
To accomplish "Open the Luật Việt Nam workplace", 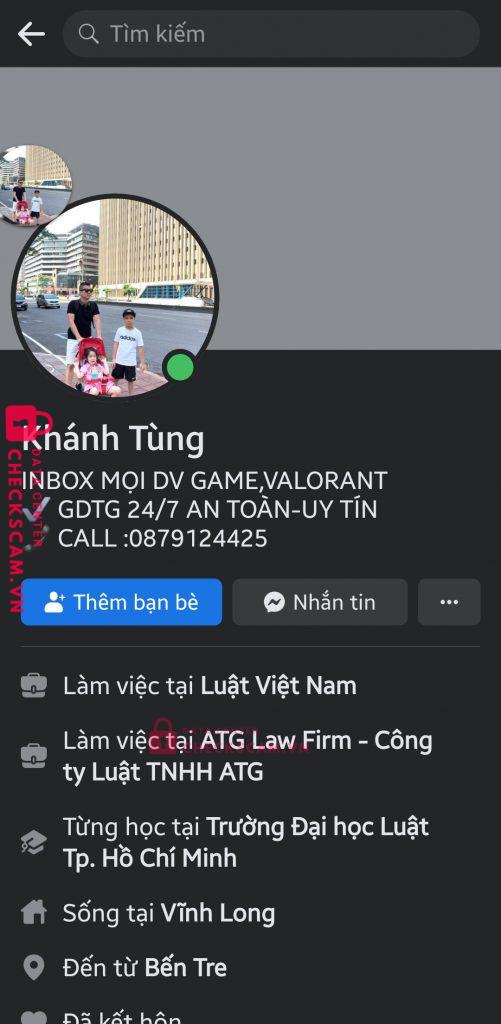I will point(278,686).
